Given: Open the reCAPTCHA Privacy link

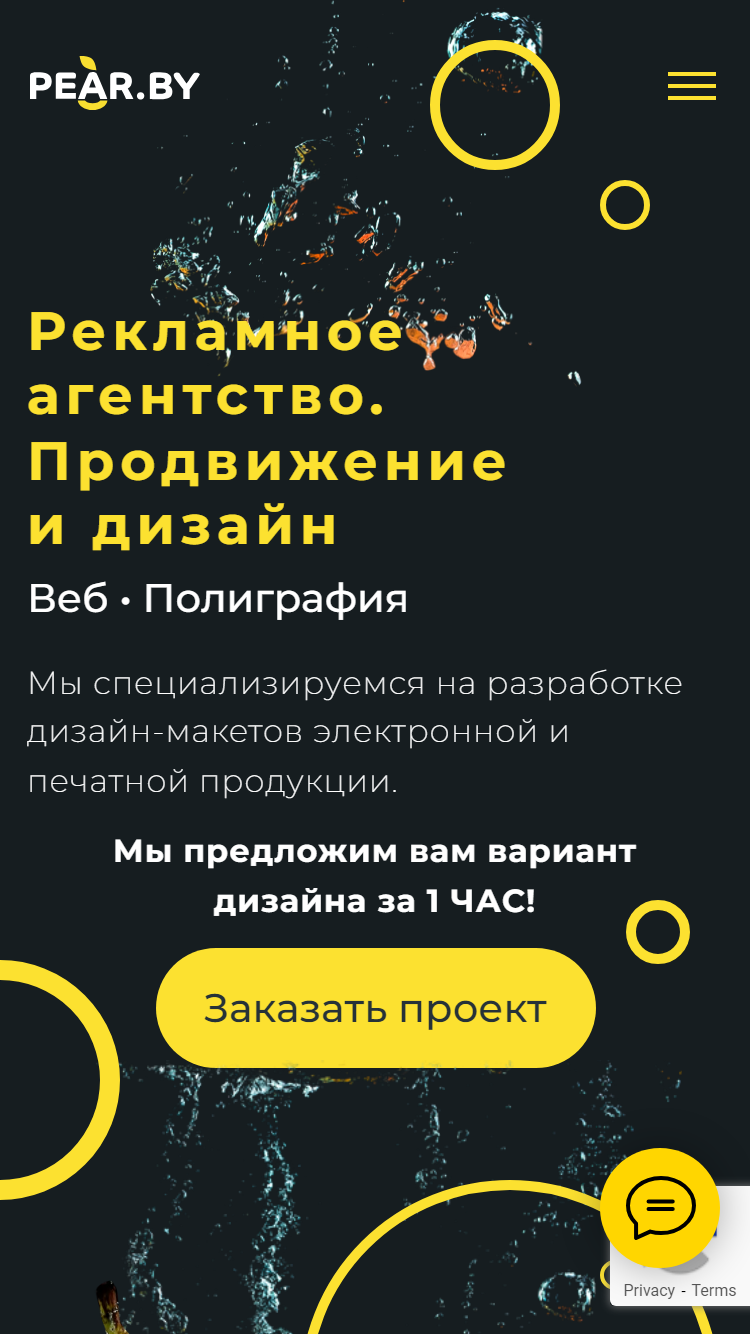Looking at the screenshot, I should pos(649,1290).
